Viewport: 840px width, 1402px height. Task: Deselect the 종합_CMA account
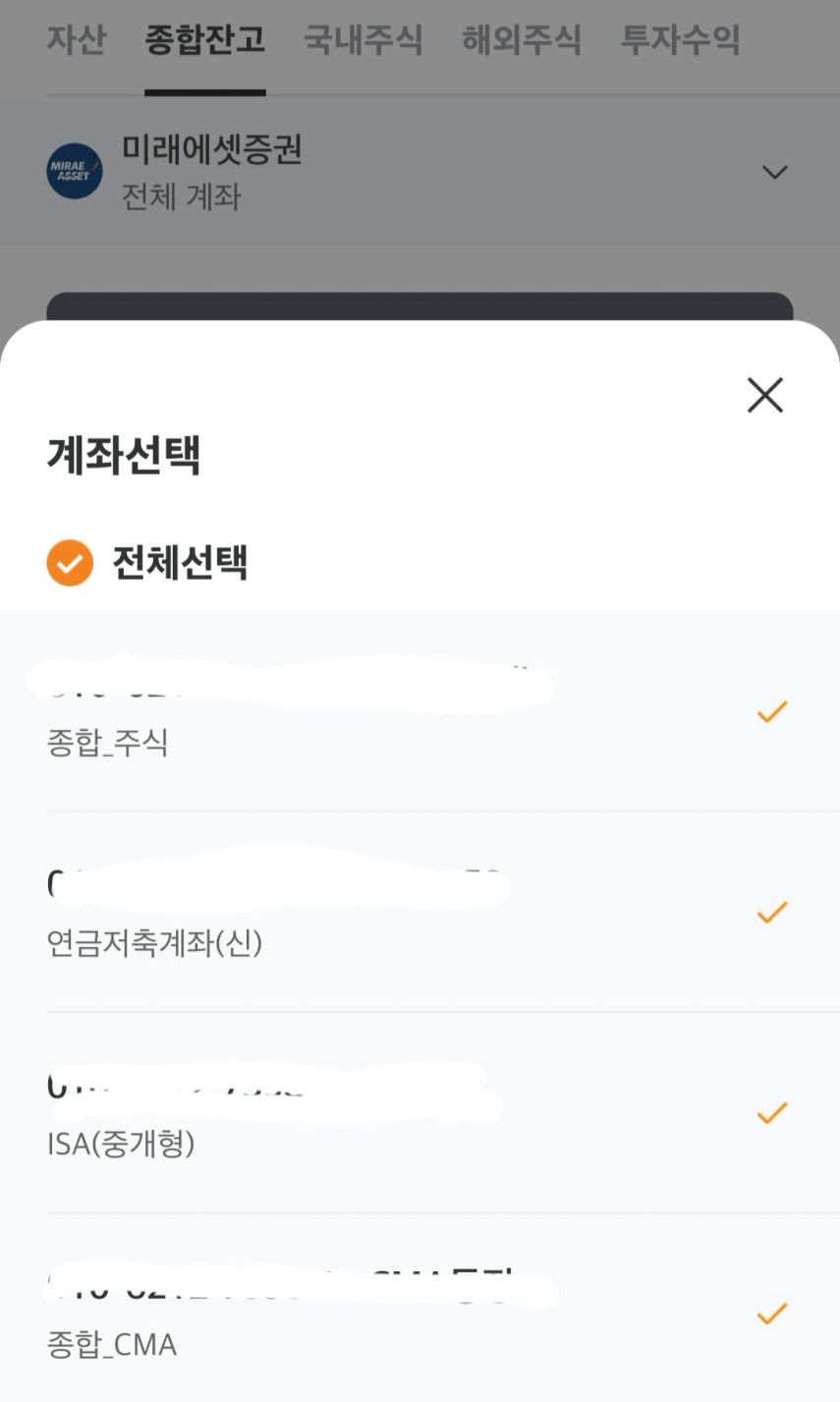[x=771, y=1313]
